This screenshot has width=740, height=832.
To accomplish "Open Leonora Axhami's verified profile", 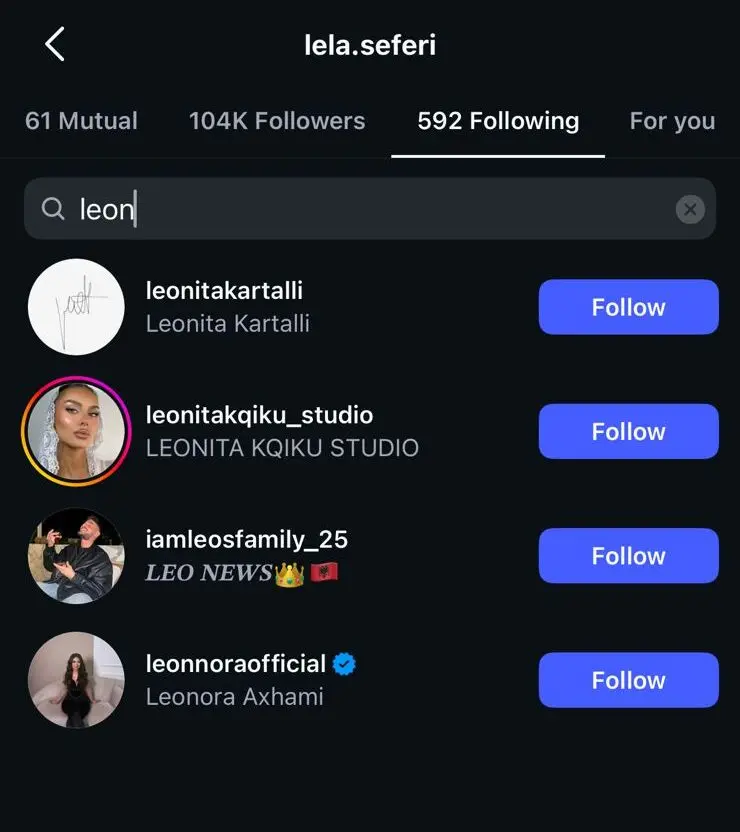I will click(236, 679).
